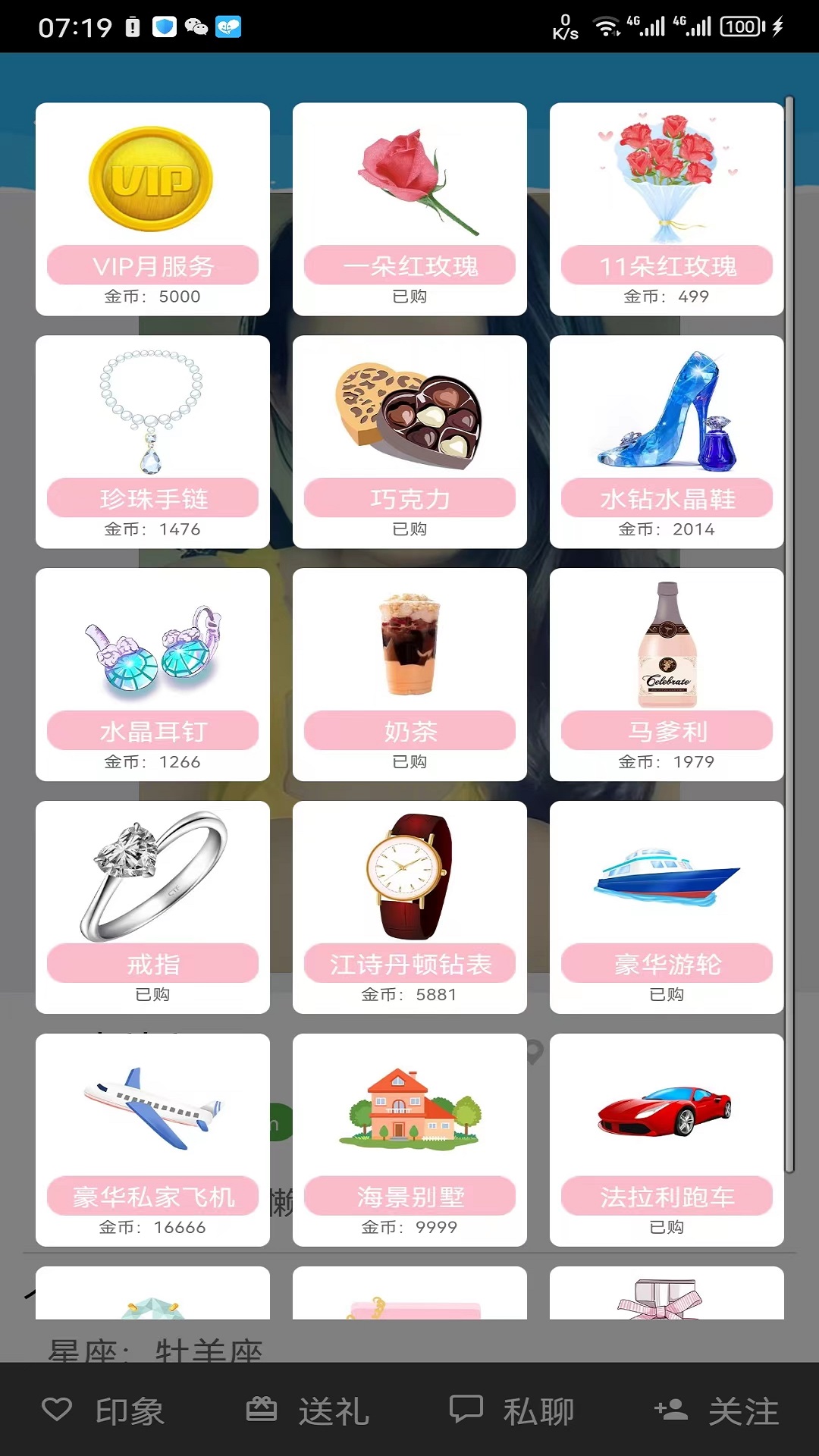Select the VIP月服务 gift button

pos(152,265)
